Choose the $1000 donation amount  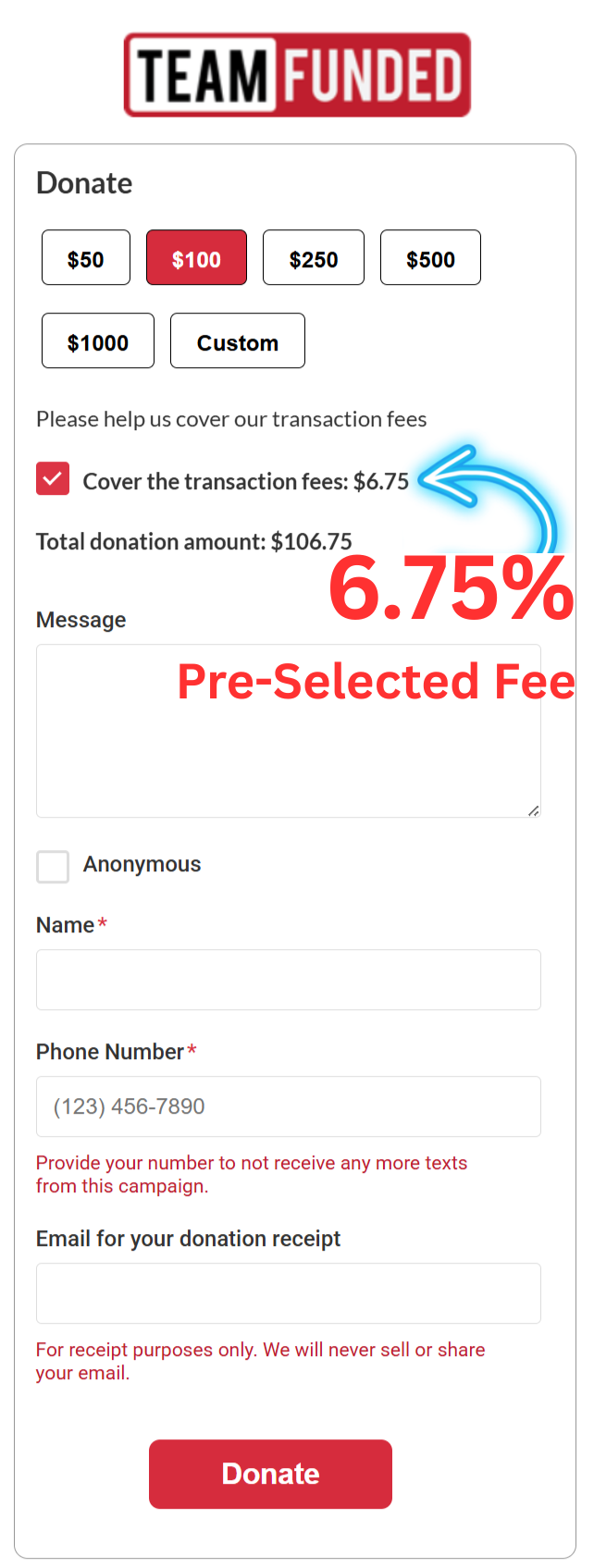click(98, 341)
